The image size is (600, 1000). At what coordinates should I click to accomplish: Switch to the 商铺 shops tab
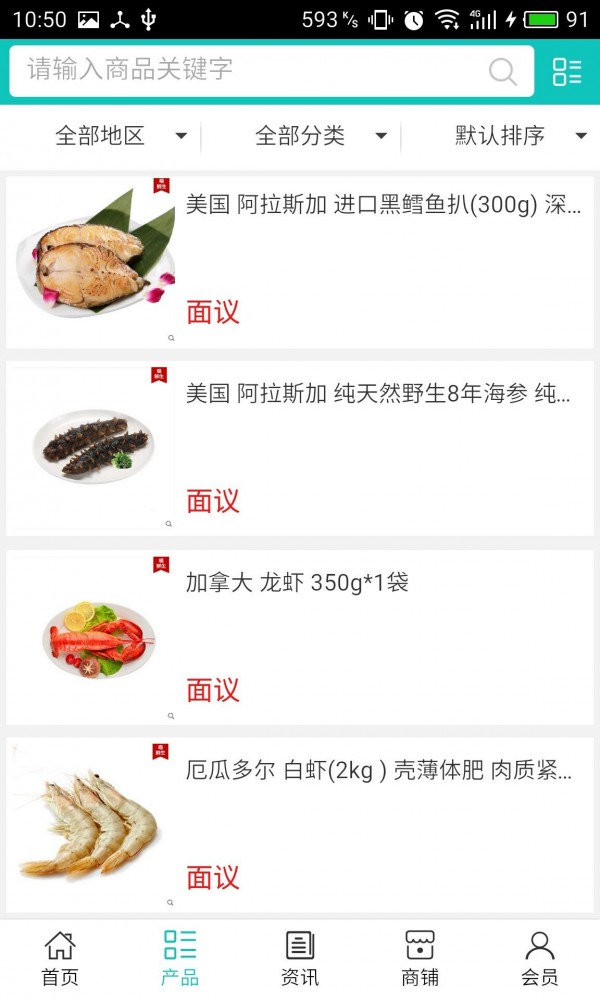(420, 958)
